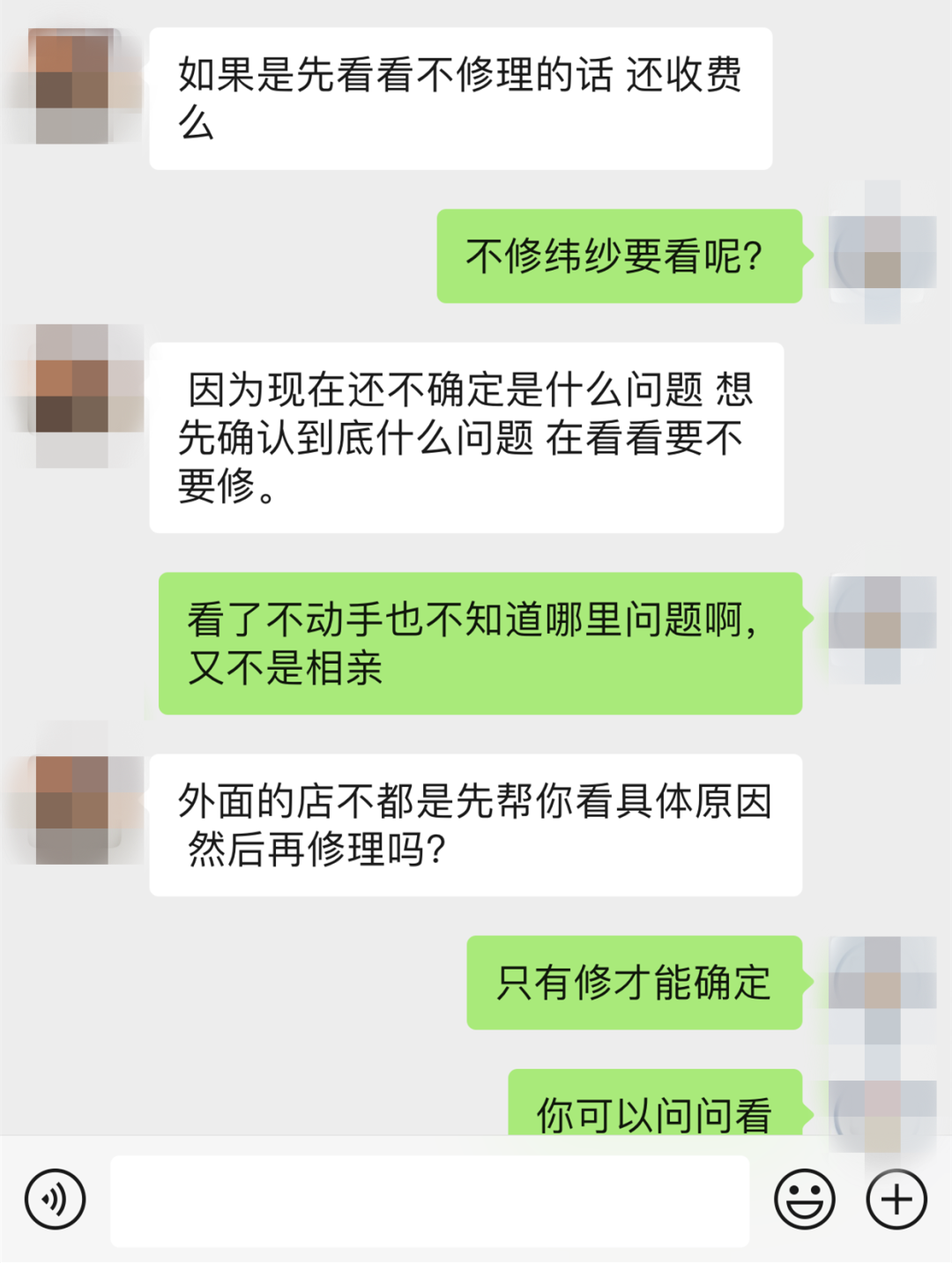This screenshot has height=1263, width=952.
Task: Focus the message text field
Action: 429,1200
